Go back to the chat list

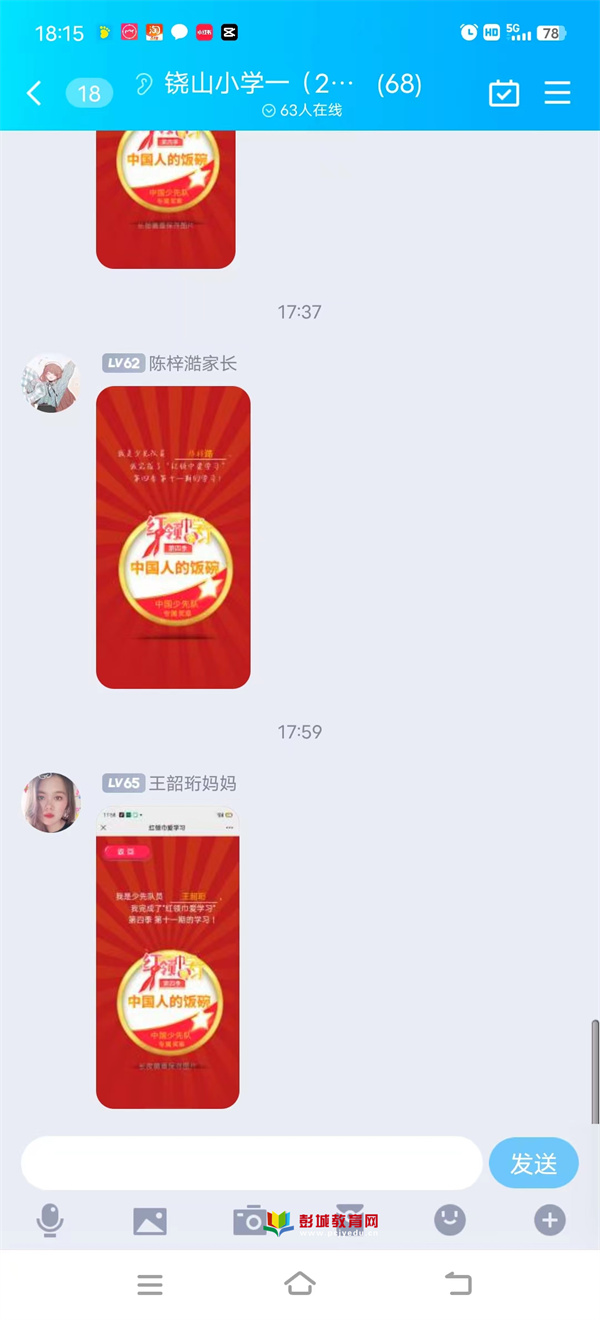(x=34, y=94)
